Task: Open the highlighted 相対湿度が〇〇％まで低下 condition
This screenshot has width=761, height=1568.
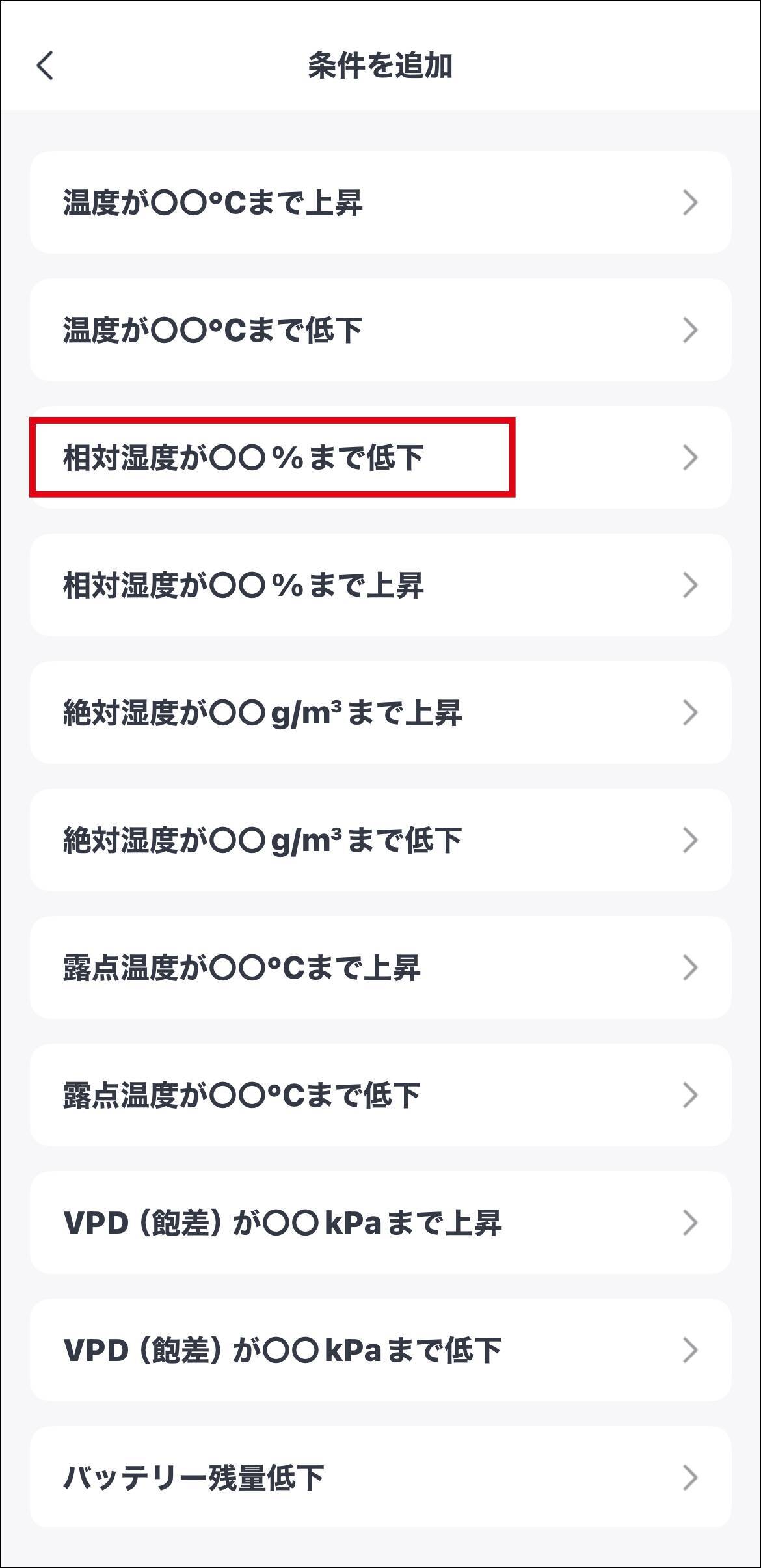Action: click(273, 457)
